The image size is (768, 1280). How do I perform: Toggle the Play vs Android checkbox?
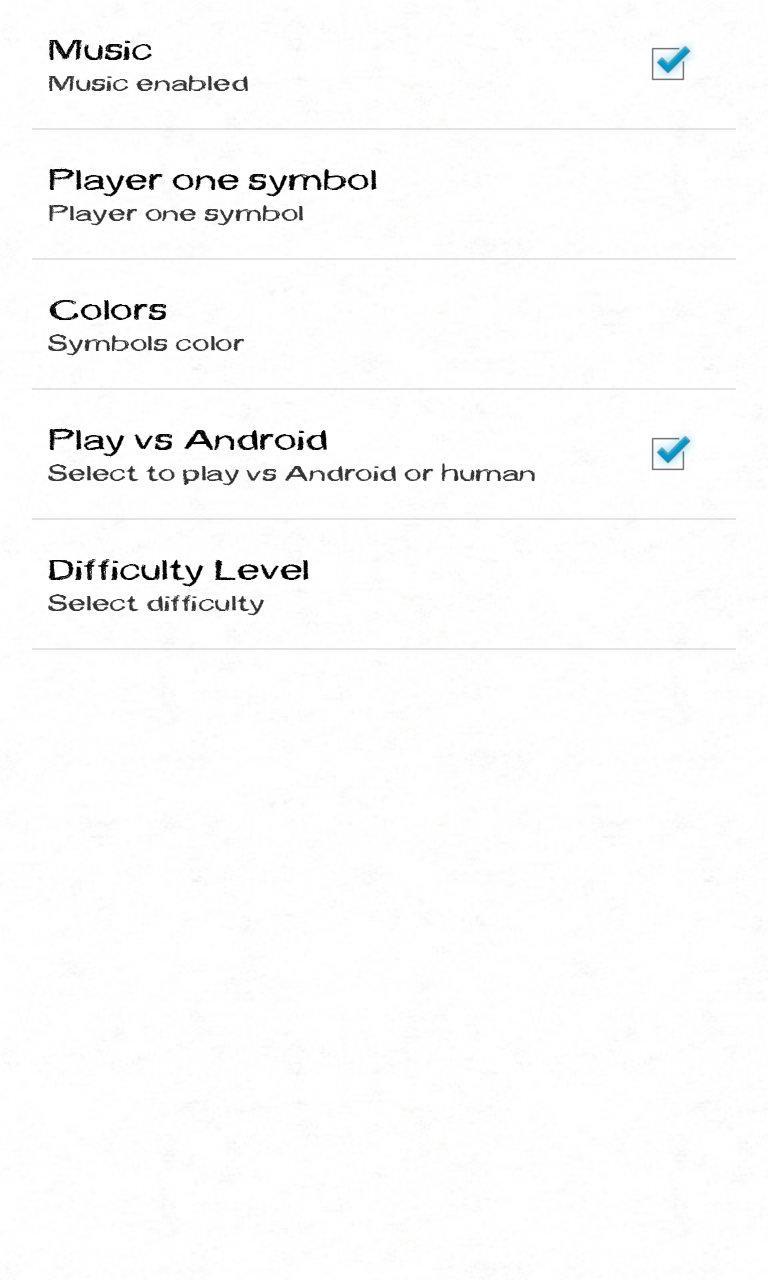(x=668, y=453)
